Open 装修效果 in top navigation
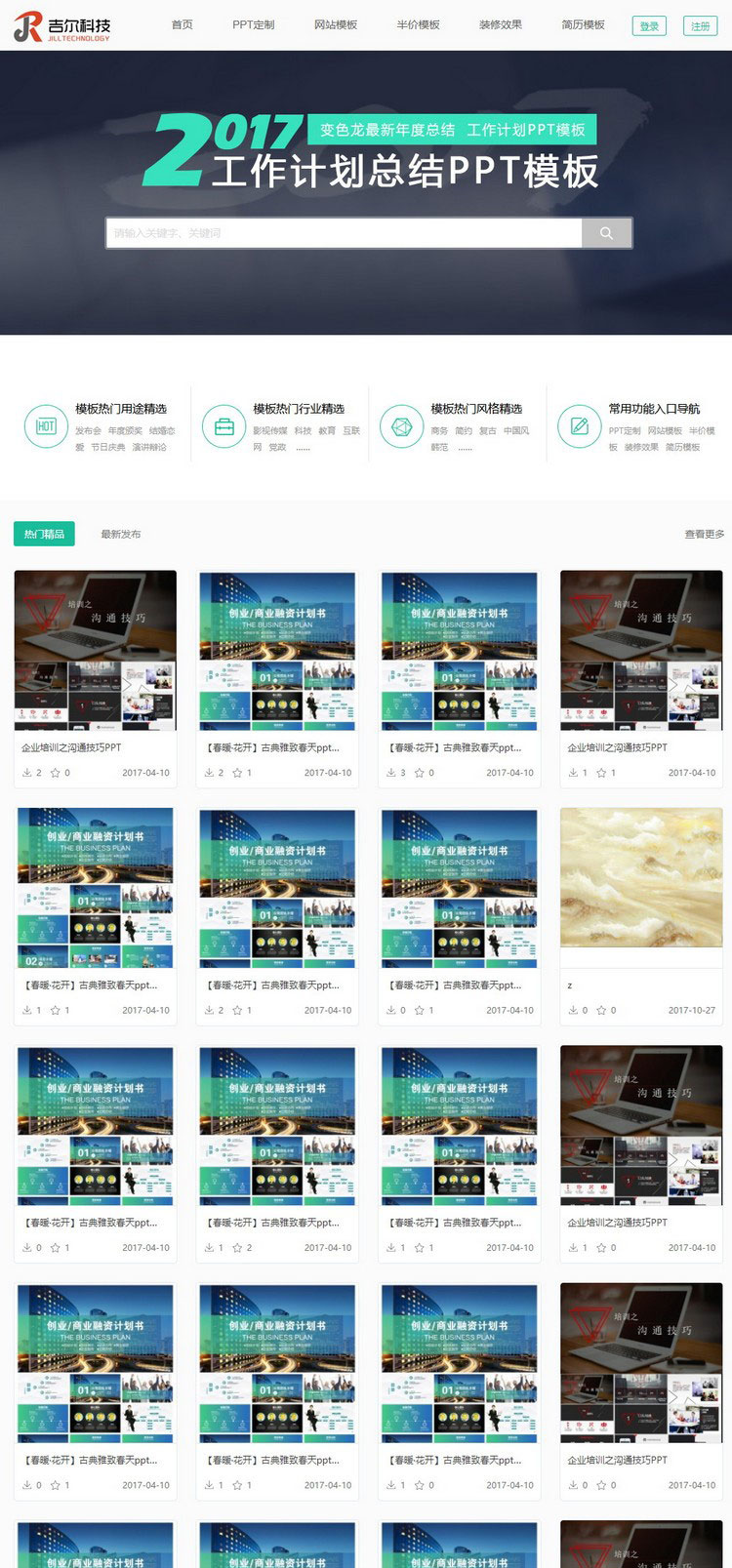 click(501, 25)
